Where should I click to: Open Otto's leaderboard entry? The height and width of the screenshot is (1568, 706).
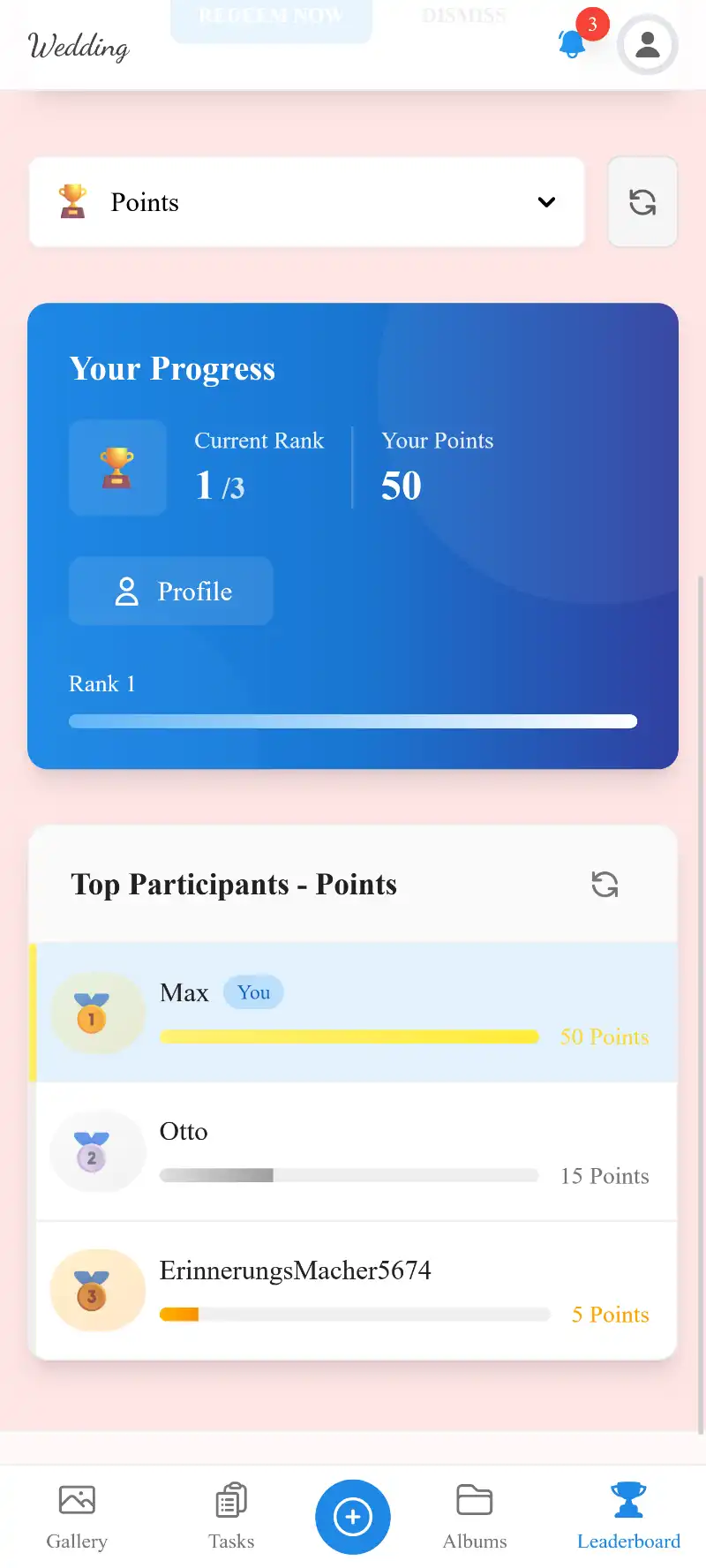click(353, 1151)
